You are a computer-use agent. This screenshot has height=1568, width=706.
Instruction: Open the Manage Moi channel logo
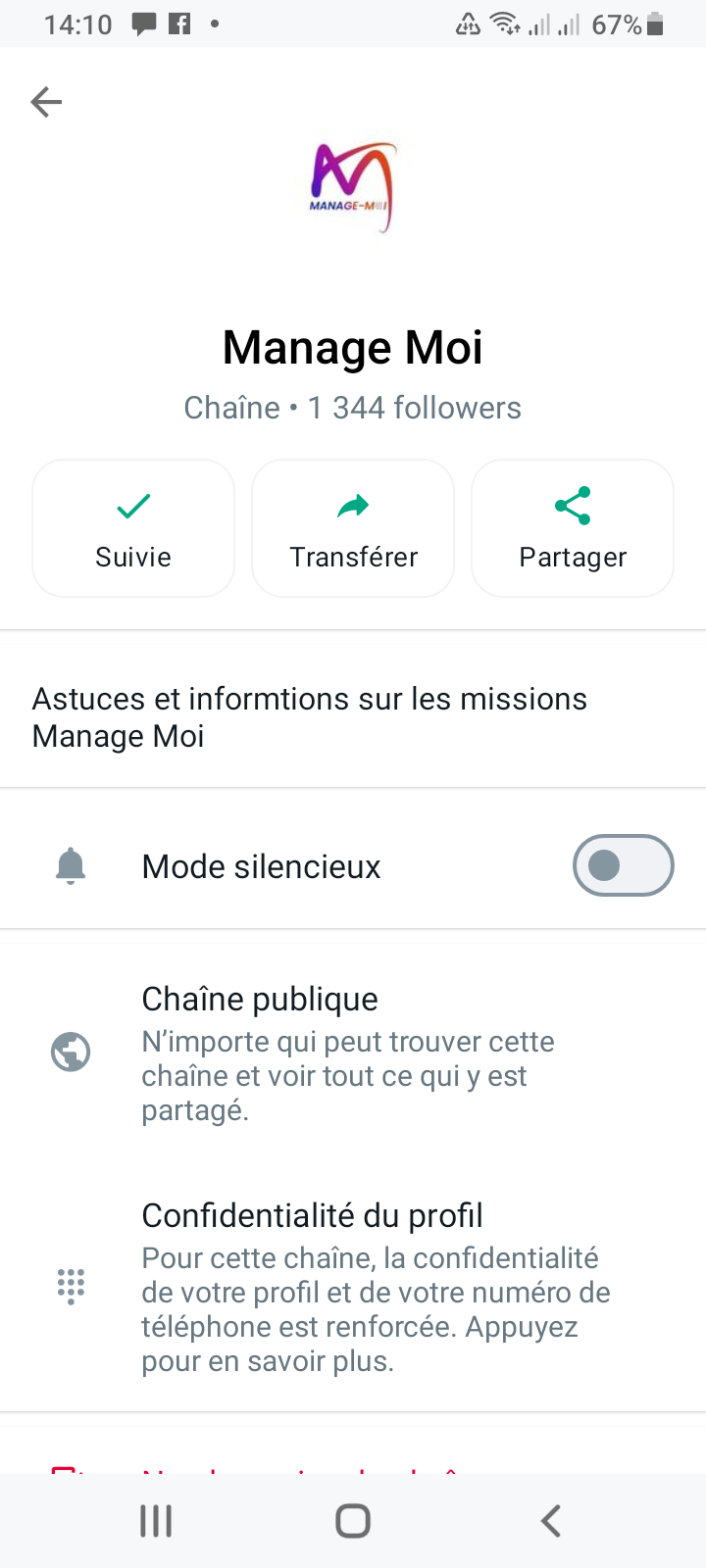click(x=353, y=187)
